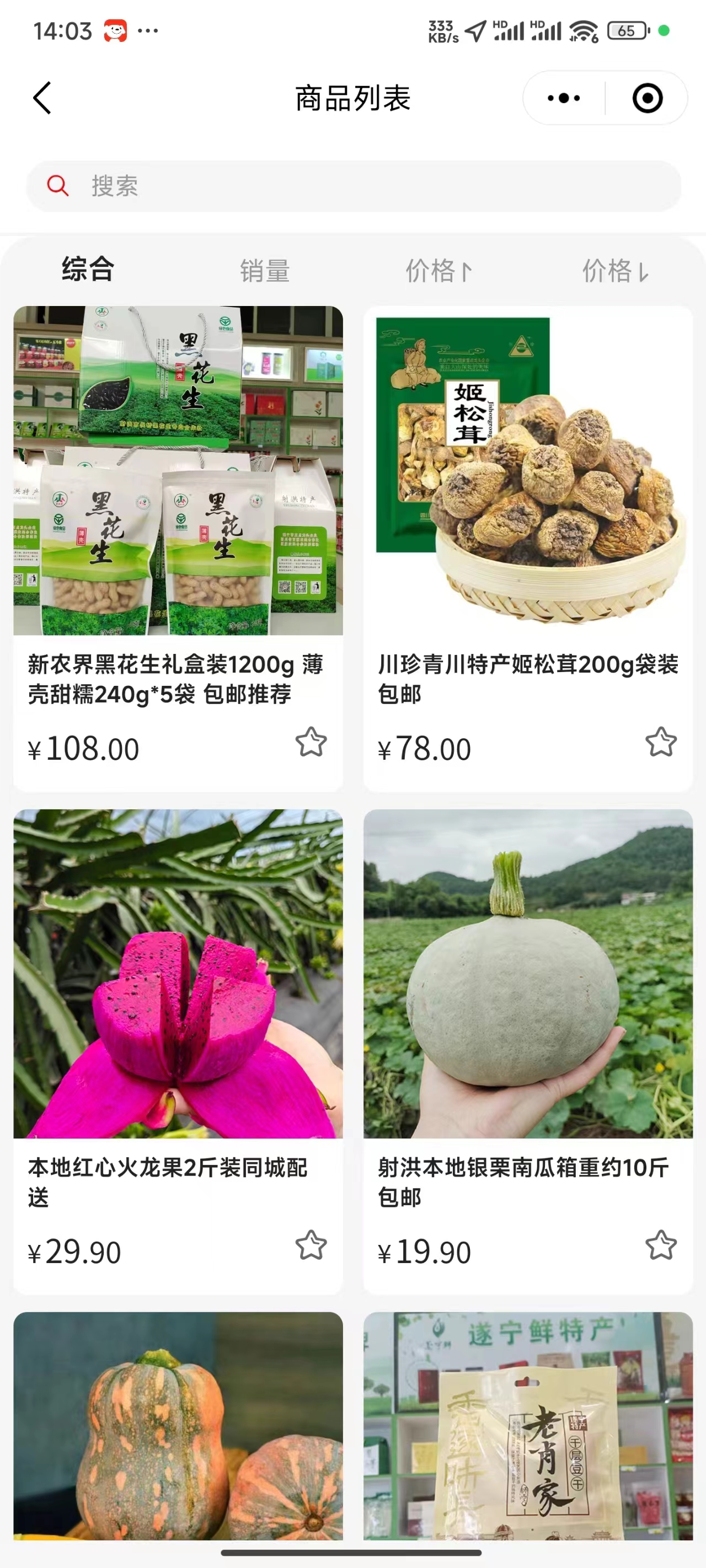Screen dimensions: 706x1568
Task: Open the mini program more options menu
Action: point(564,98)
